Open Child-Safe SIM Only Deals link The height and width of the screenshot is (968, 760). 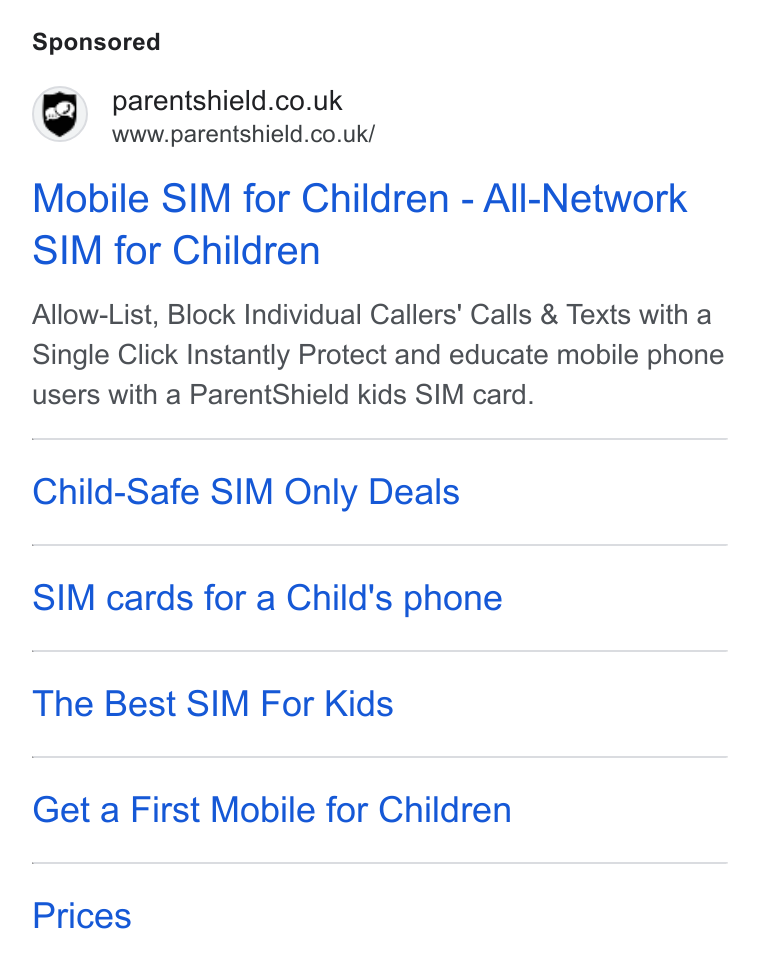click(246, 492)
